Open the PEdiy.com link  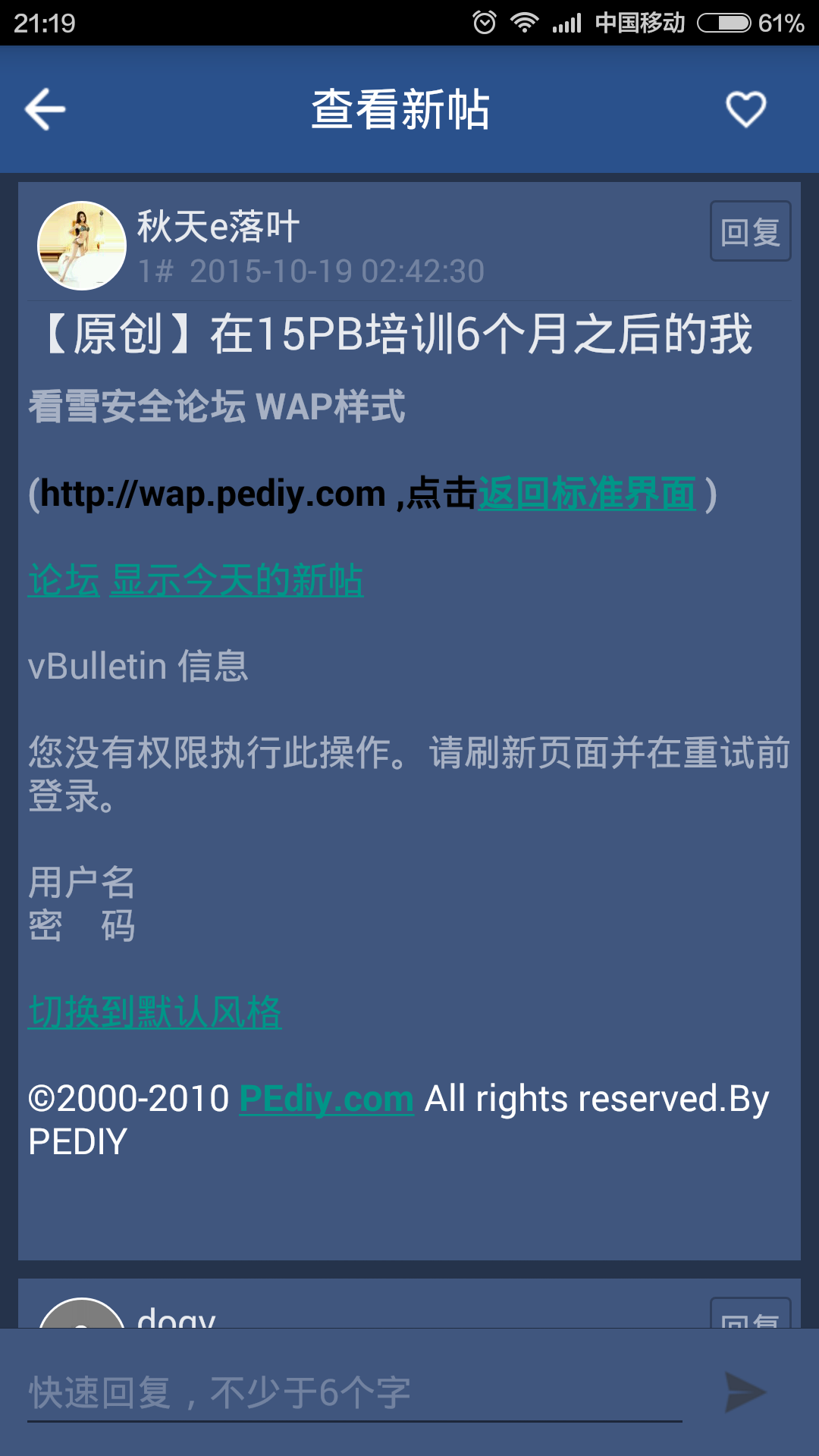(x=326, y=1099)
